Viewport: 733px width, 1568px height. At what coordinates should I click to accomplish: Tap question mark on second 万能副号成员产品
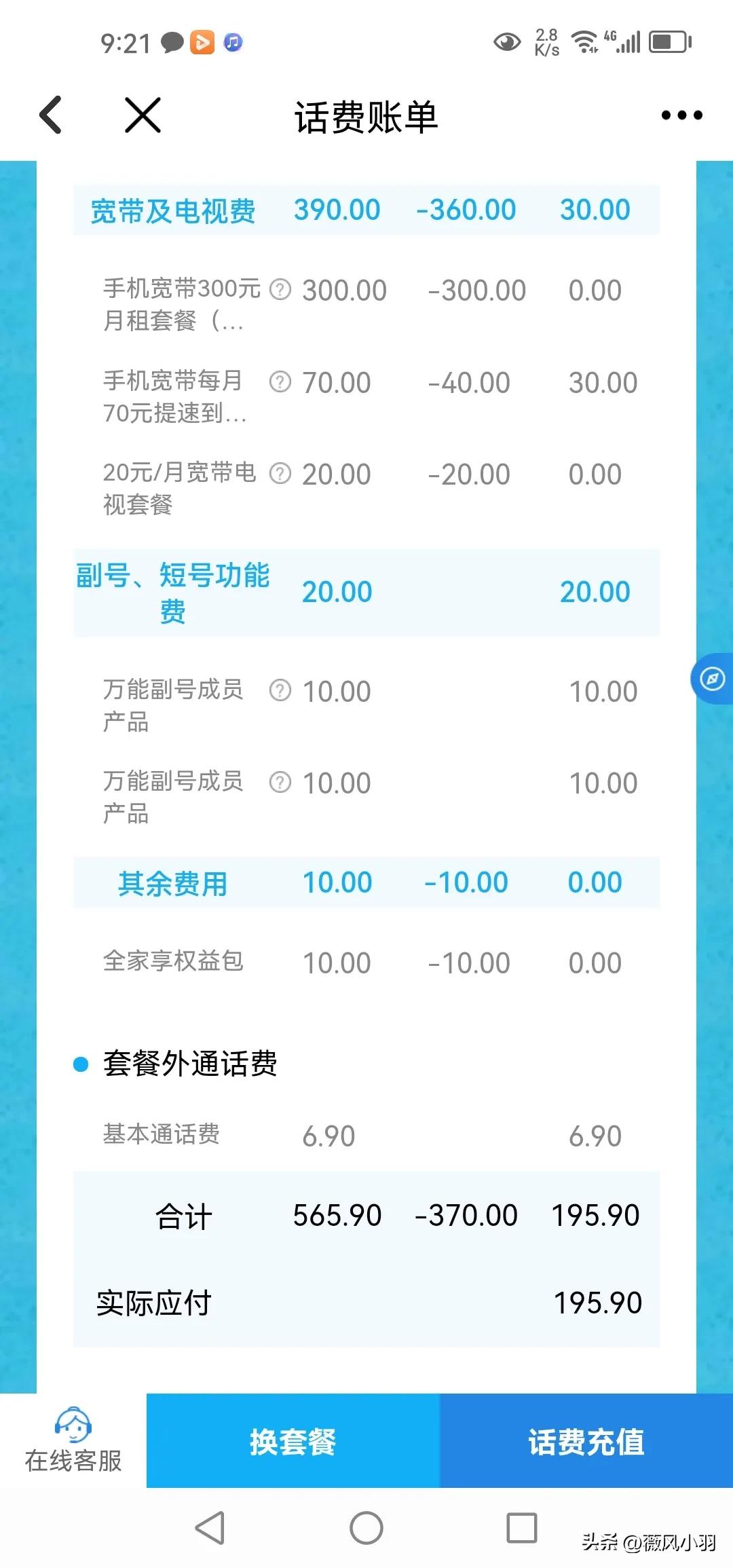point(280,782)
